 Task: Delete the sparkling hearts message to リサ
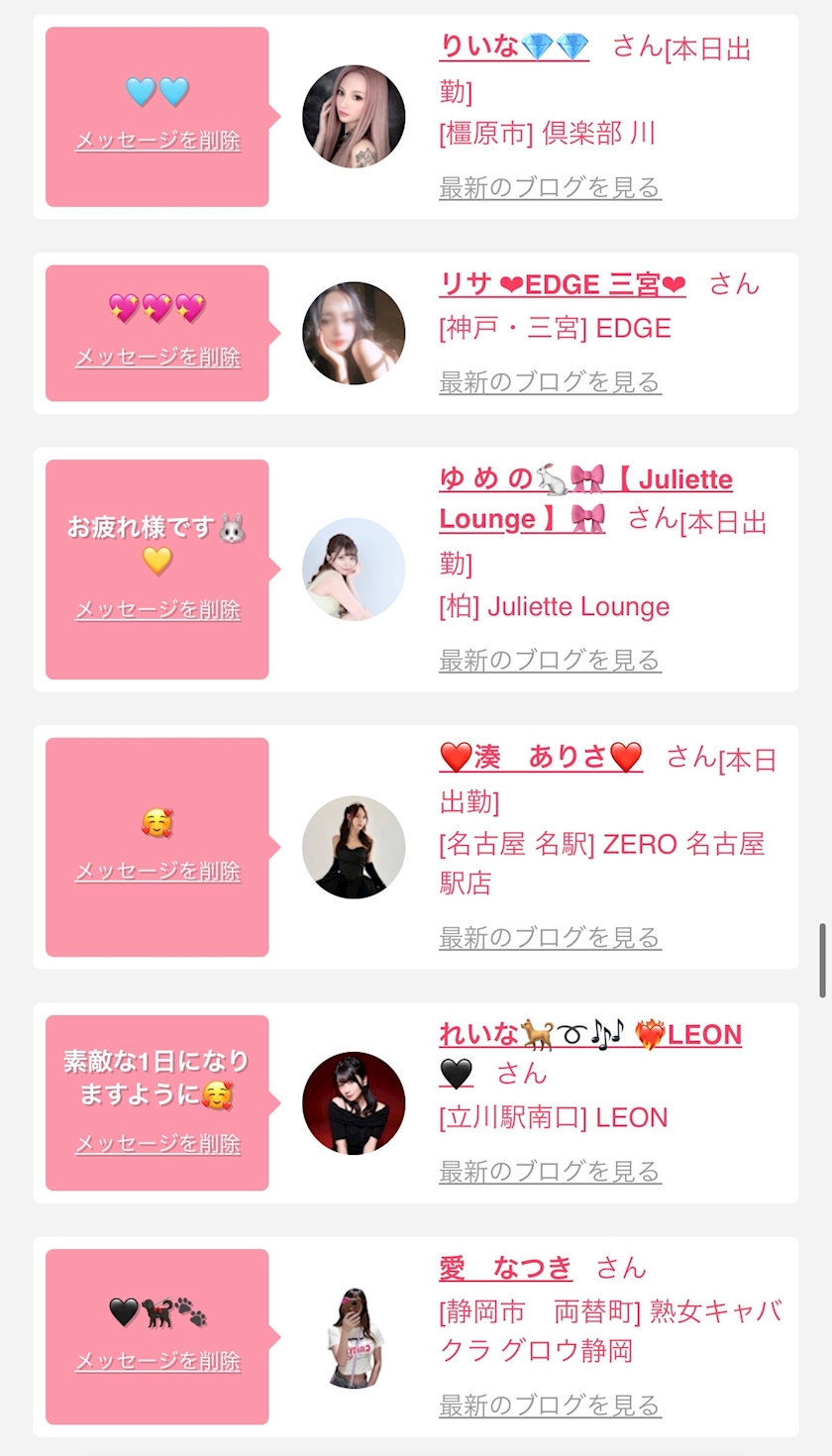pyautogui.click(x=157, y=358)
